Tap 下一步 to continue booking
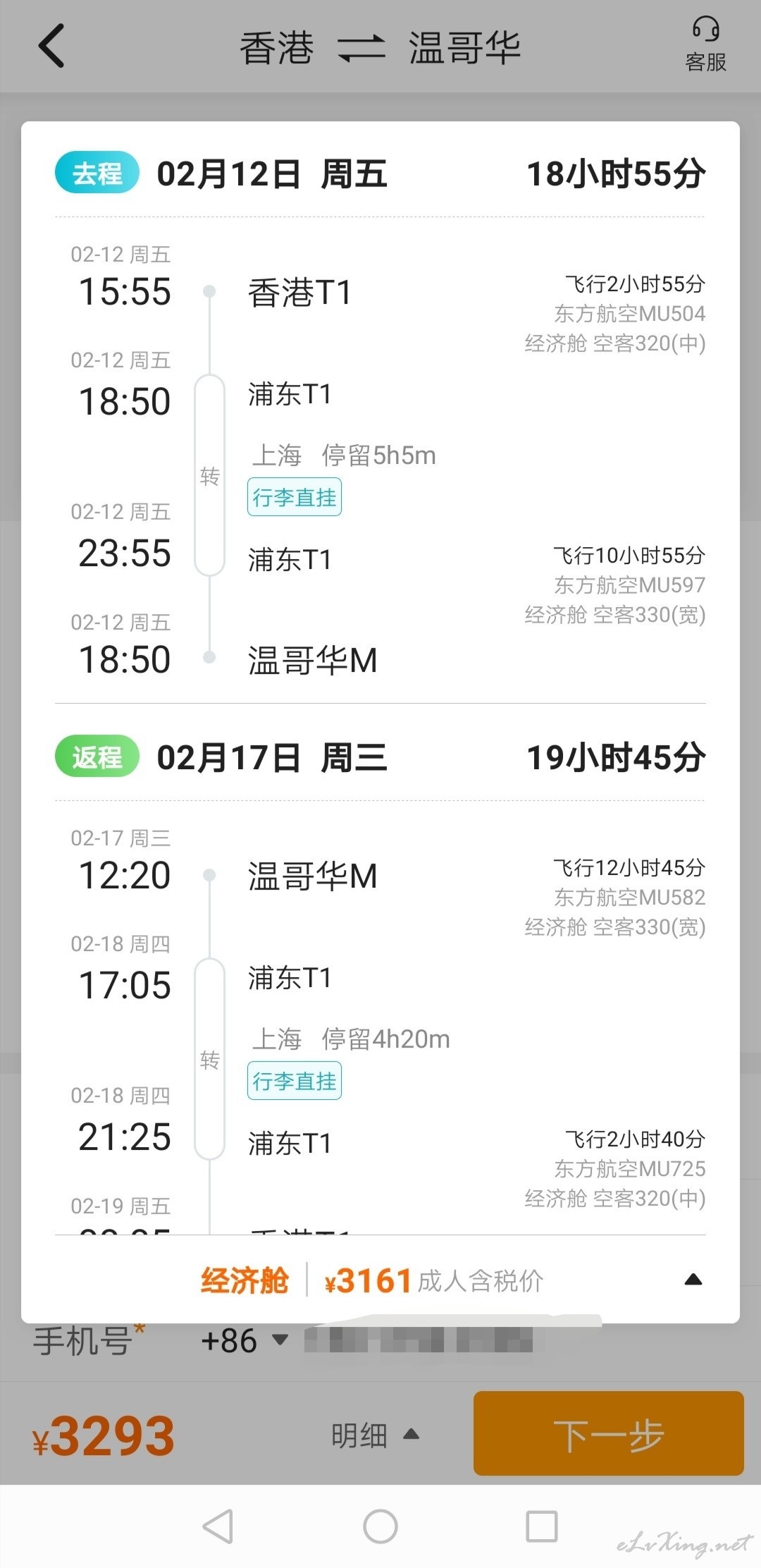Viewport: 761px width, 1568px height. click(x=609, y=1433)
